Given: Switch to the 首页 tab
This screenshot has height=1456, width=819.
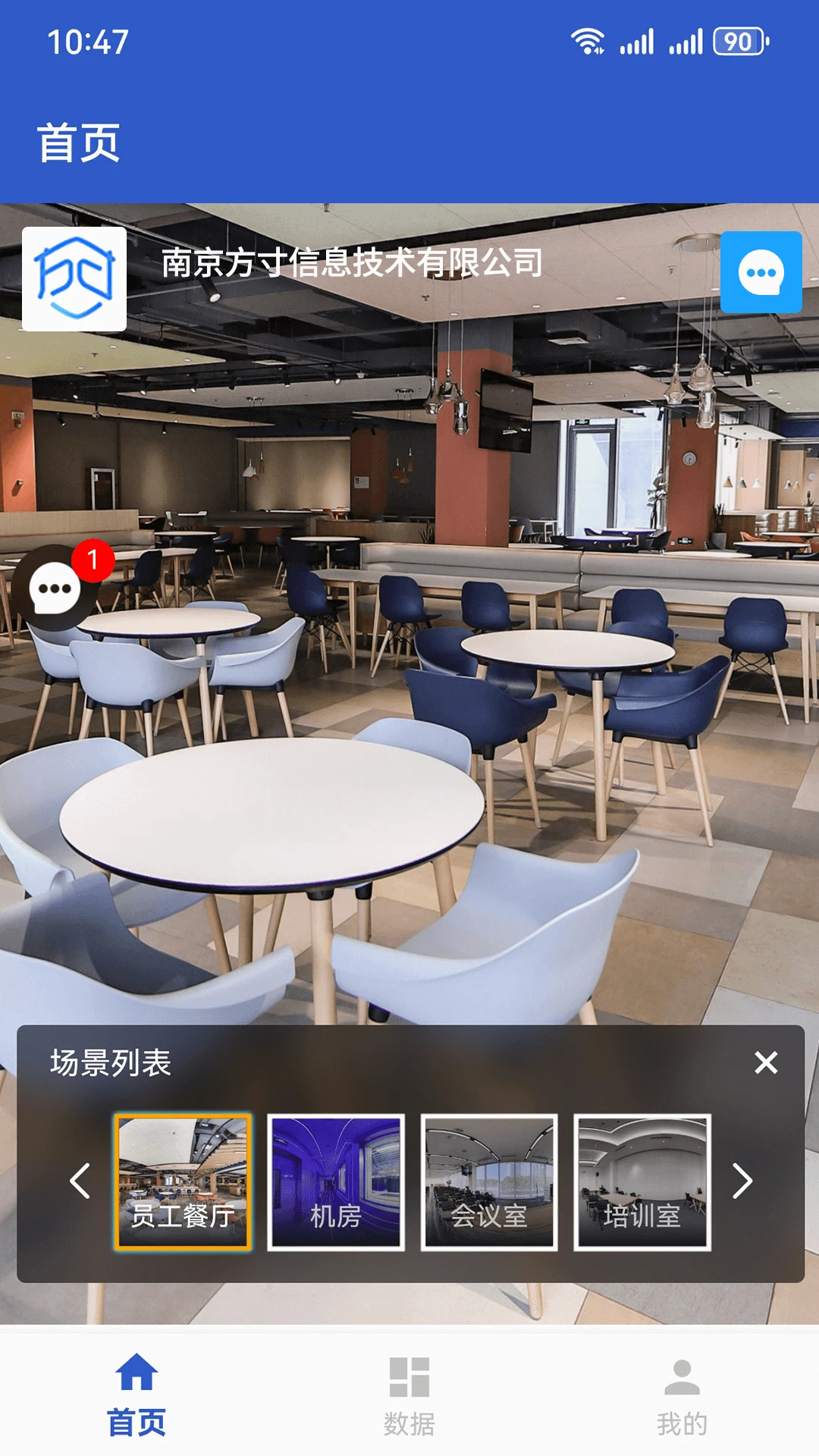Looking at the screenshot, I should click(136, 1395).
